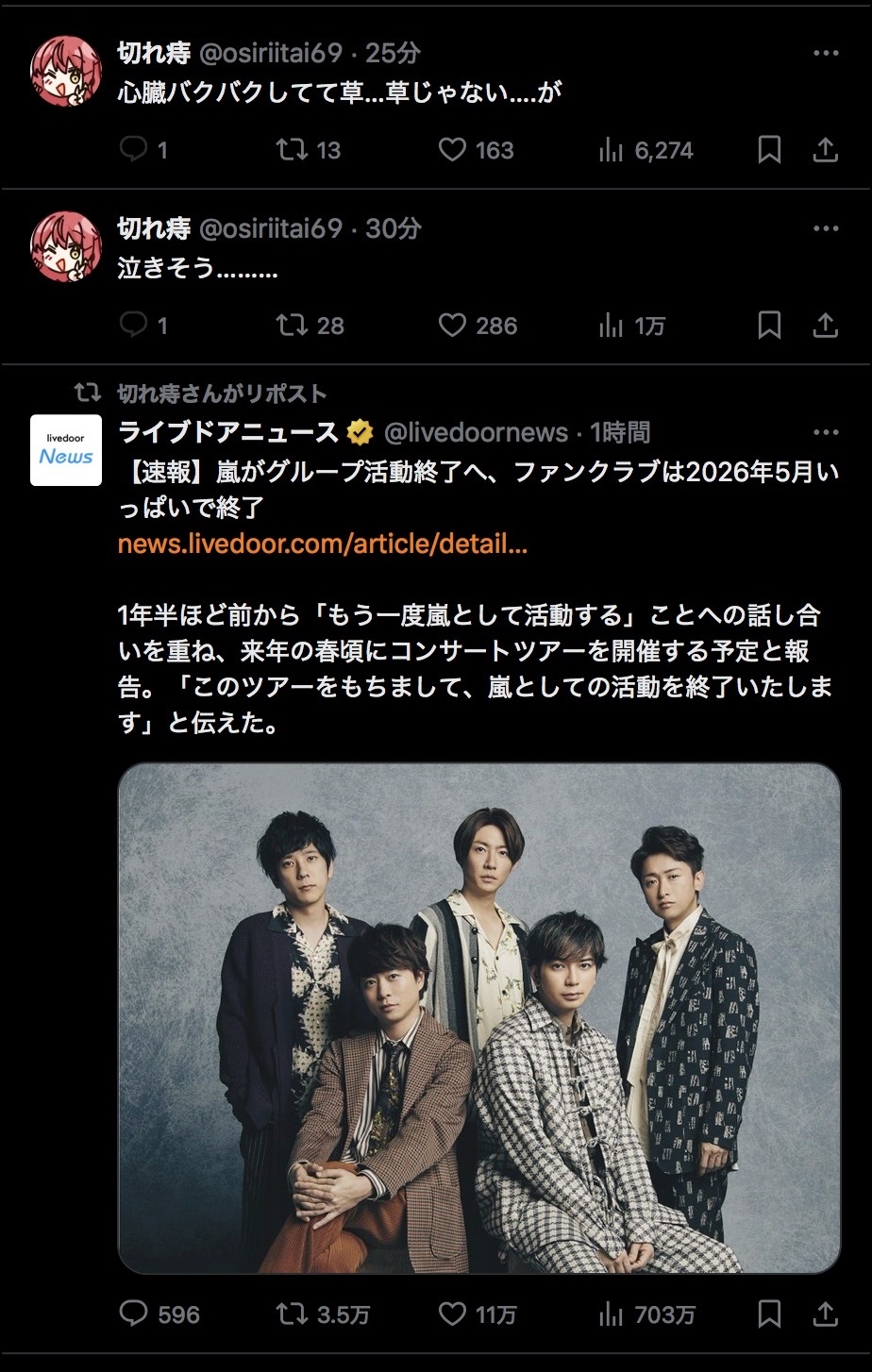This screenshot has height=1372, width=872.
Task: Reply to the 心臓バクバク tweet
Action: pos(134,150)
